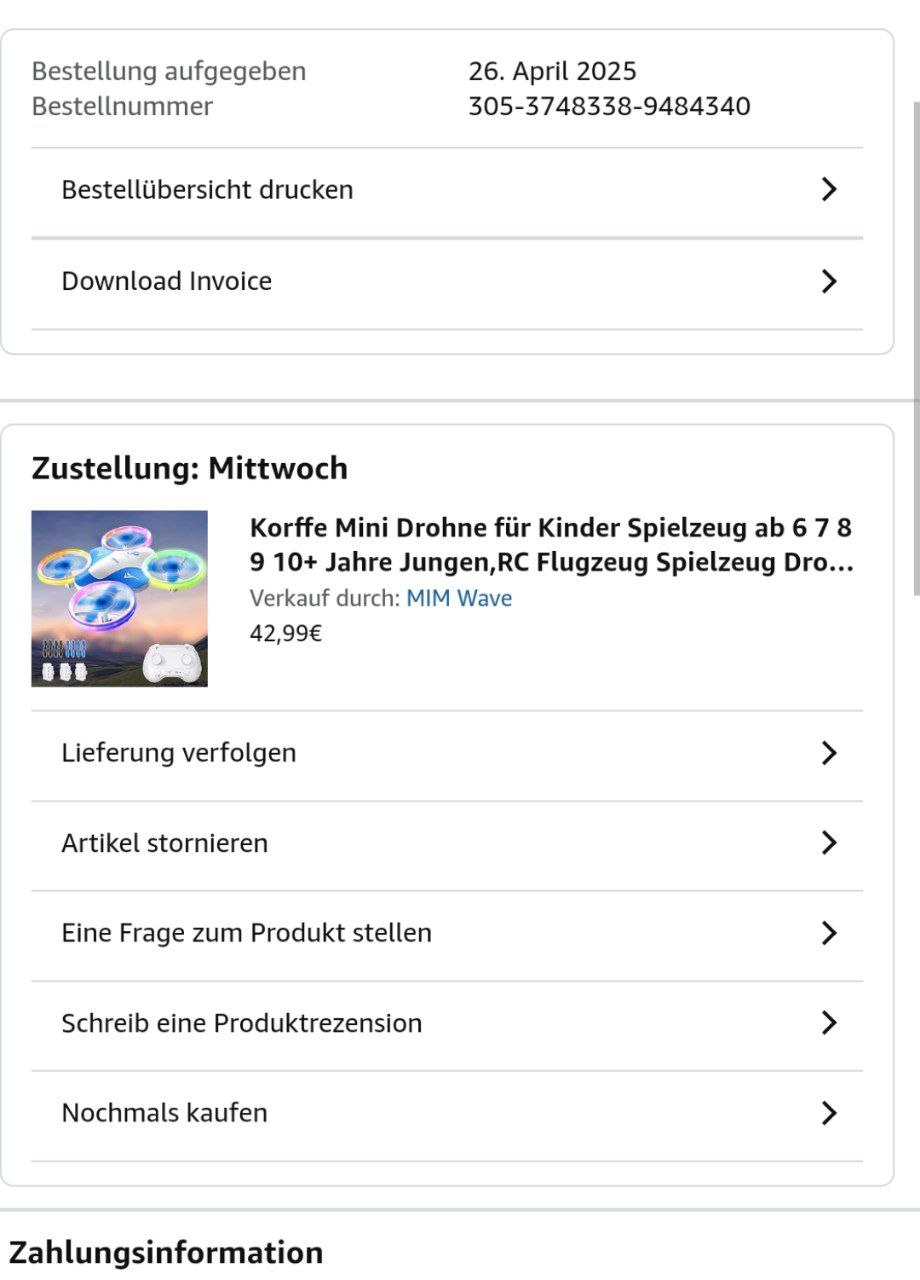920x1280 pixels.
Task: Open the Download Invoice row
Action: [446, 282]
